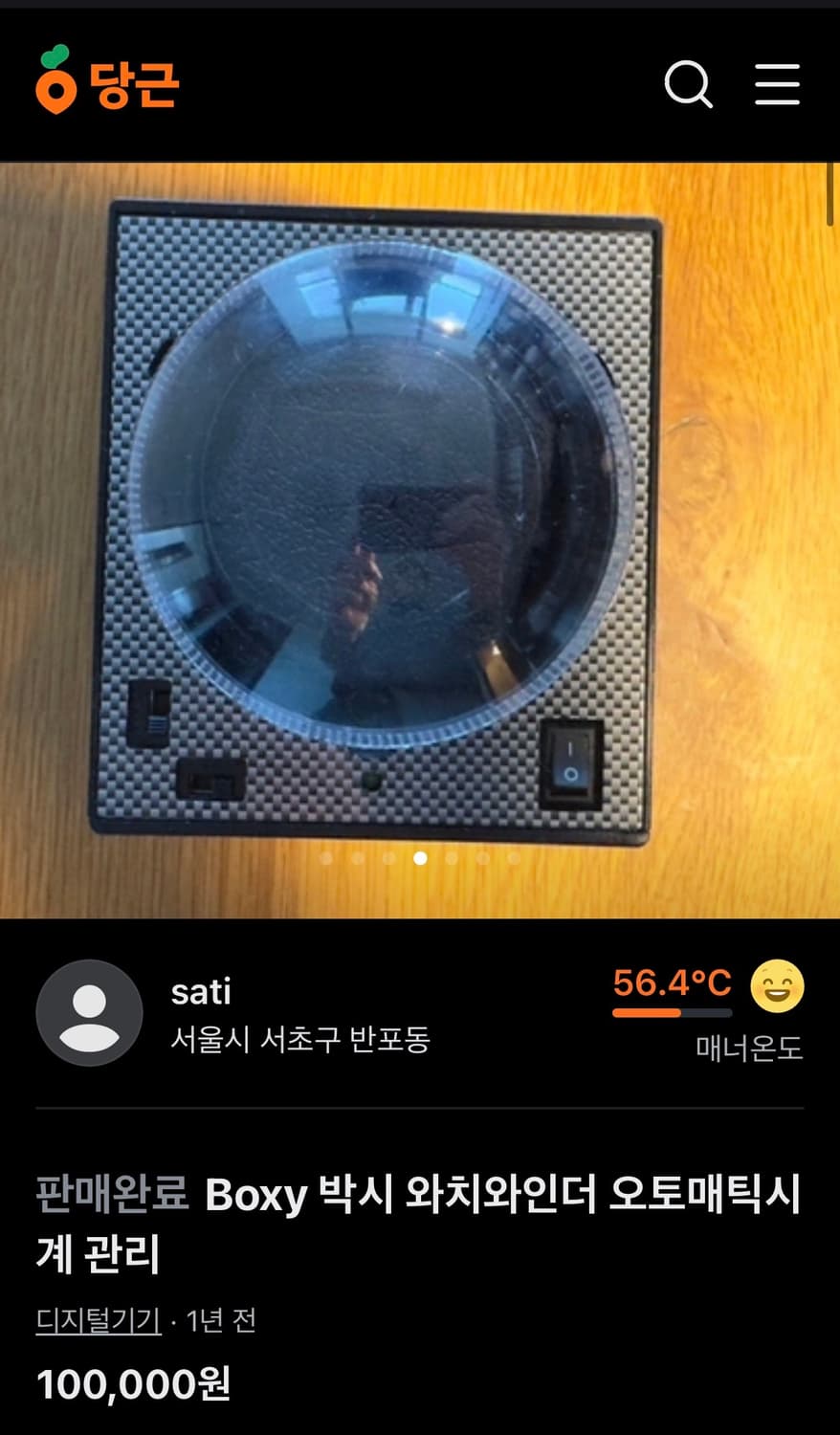Select the default profile avatar icon
Image resolution: width=840 pixels, height=1435 pixels.
coord(89,1012)
